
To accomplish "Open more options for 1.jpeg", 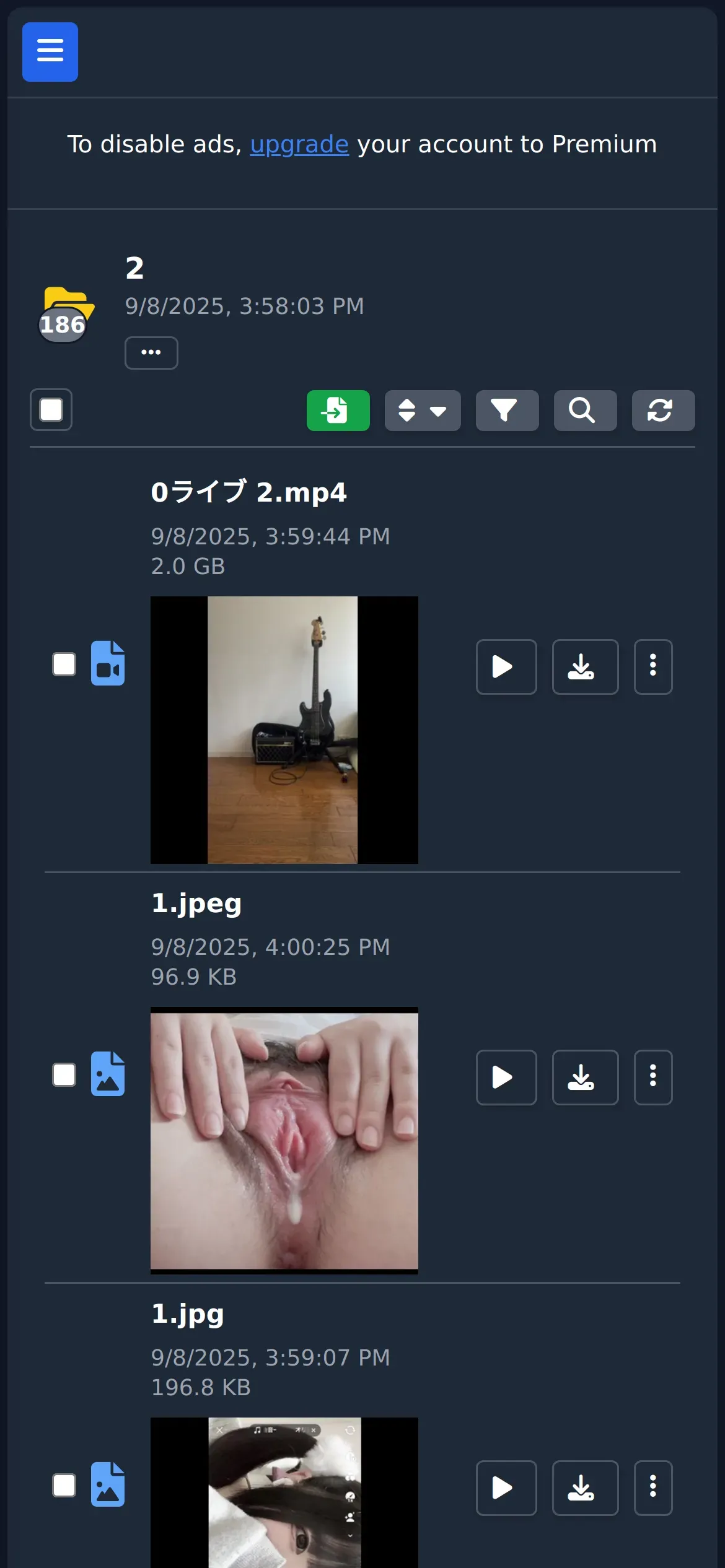I will (652, 1078).
